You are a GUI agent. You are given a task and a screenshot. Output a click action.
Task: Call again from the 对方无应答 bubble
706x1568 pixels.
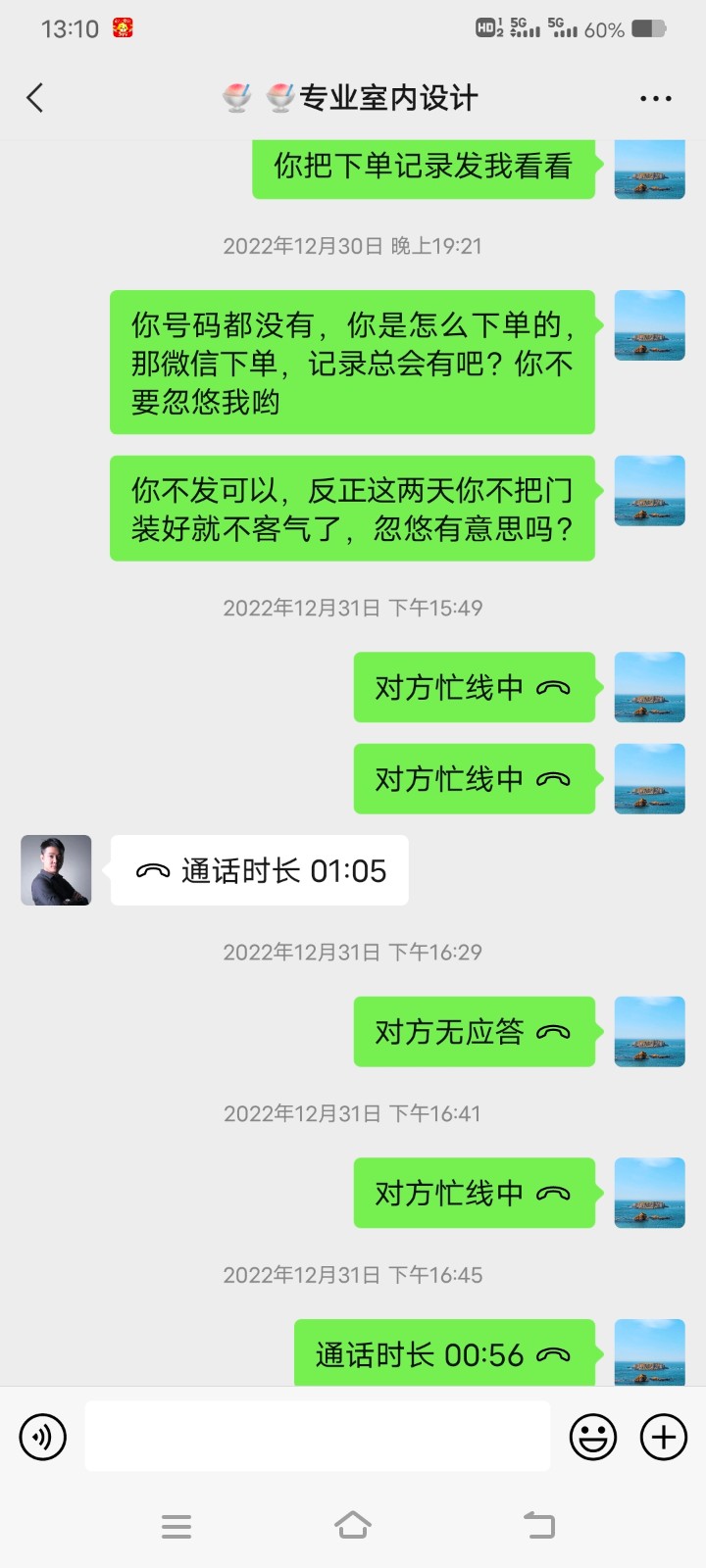(x=474, y=1032)
